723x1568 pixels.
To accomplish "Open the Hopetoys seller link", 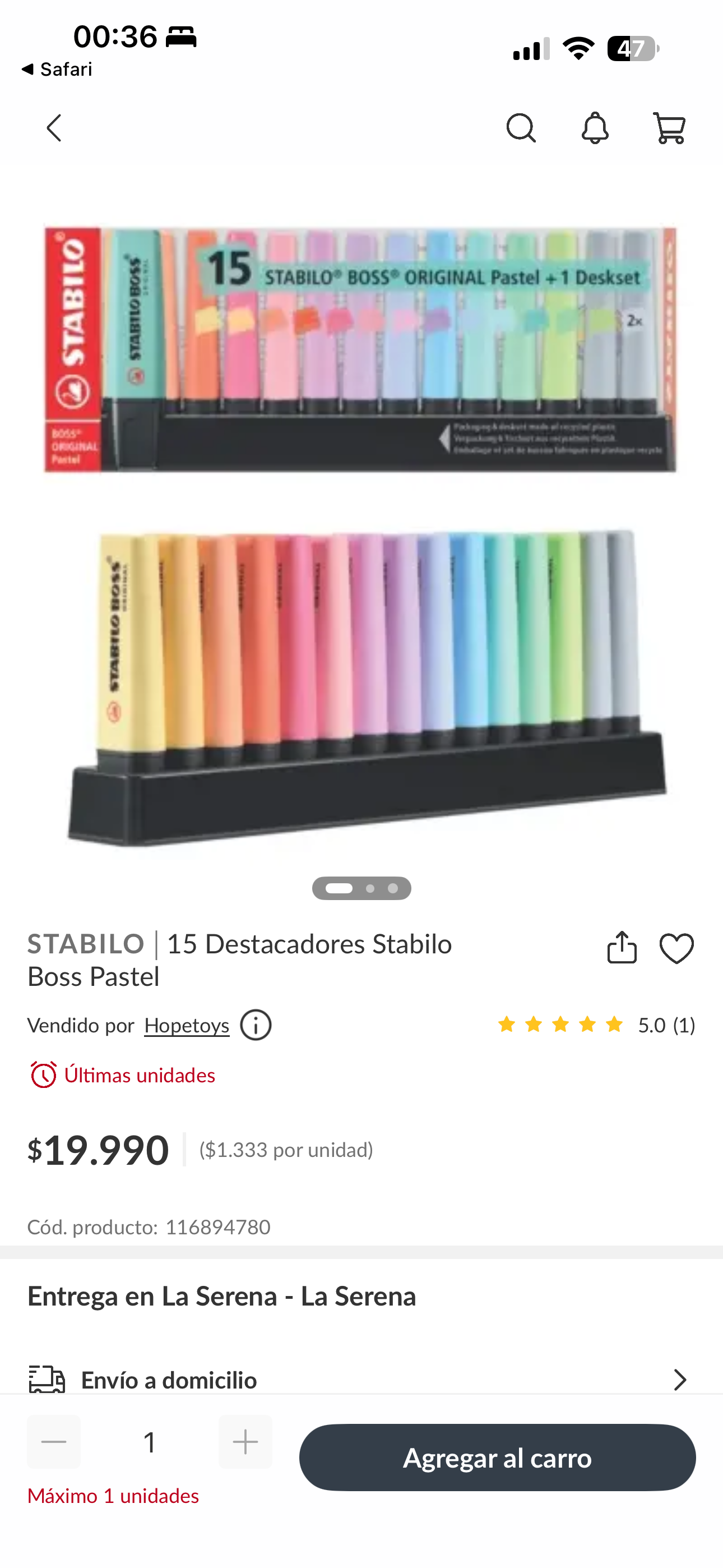I will point(186,1025).
